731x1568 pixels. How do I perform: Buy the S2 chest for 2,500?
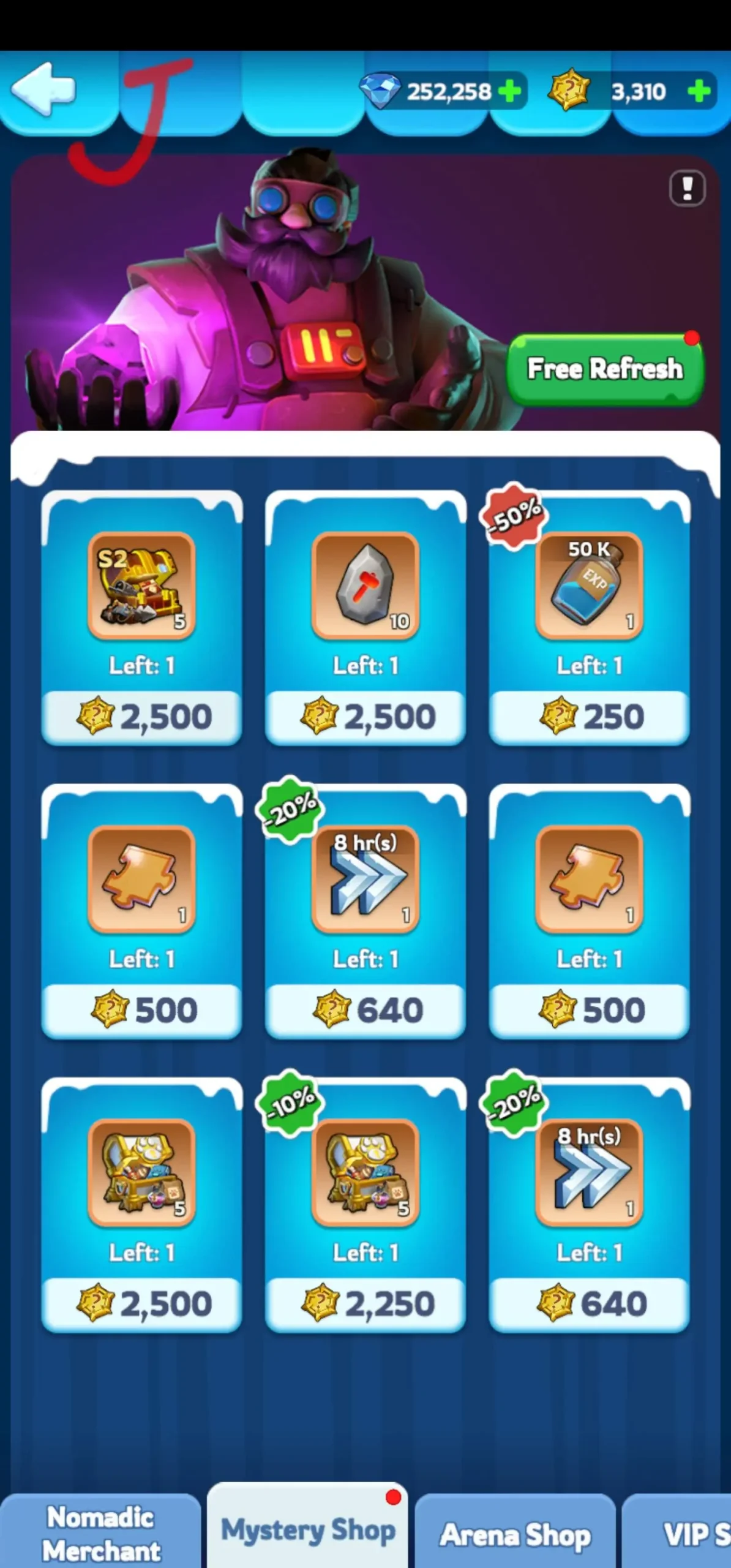142,716
